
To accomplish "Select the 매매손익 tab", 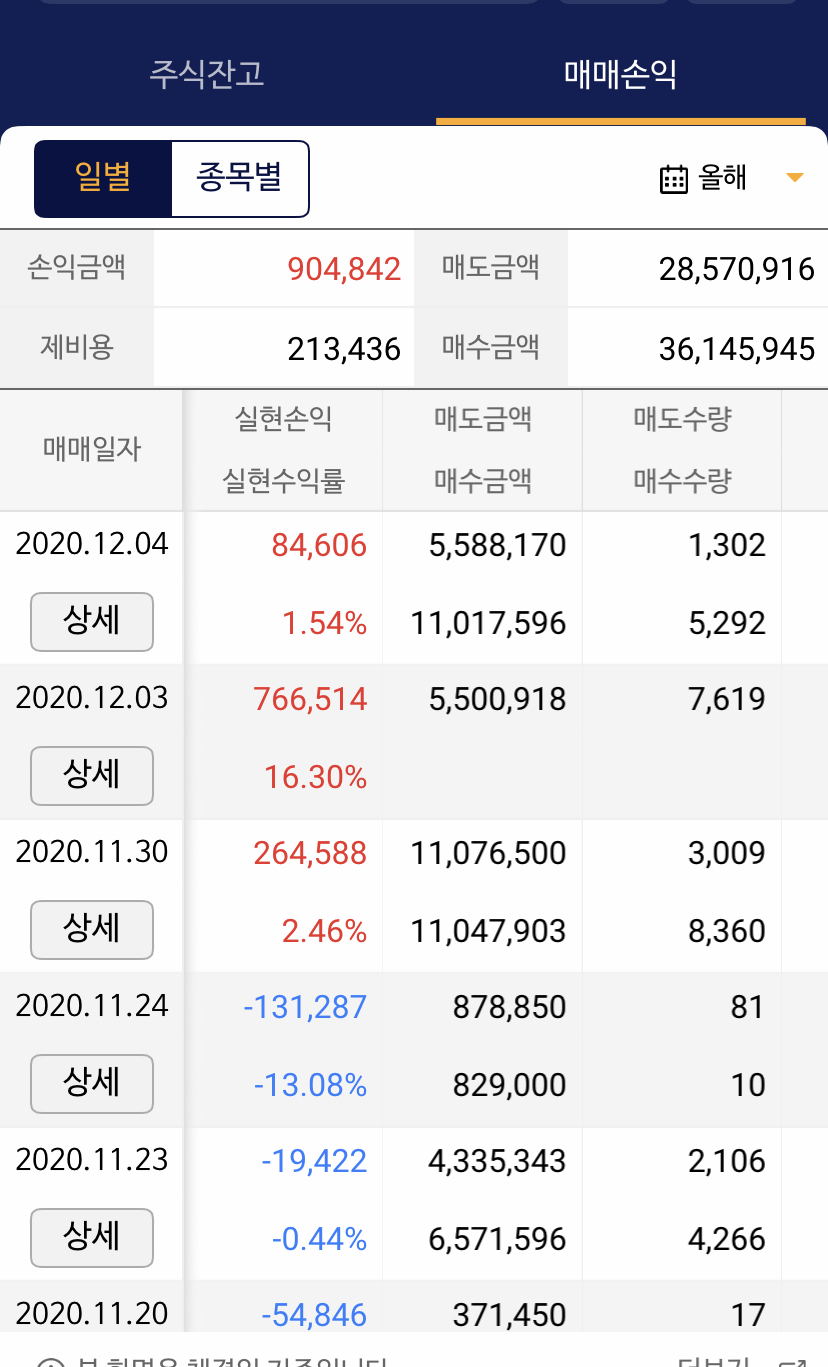I will [621, 74].
